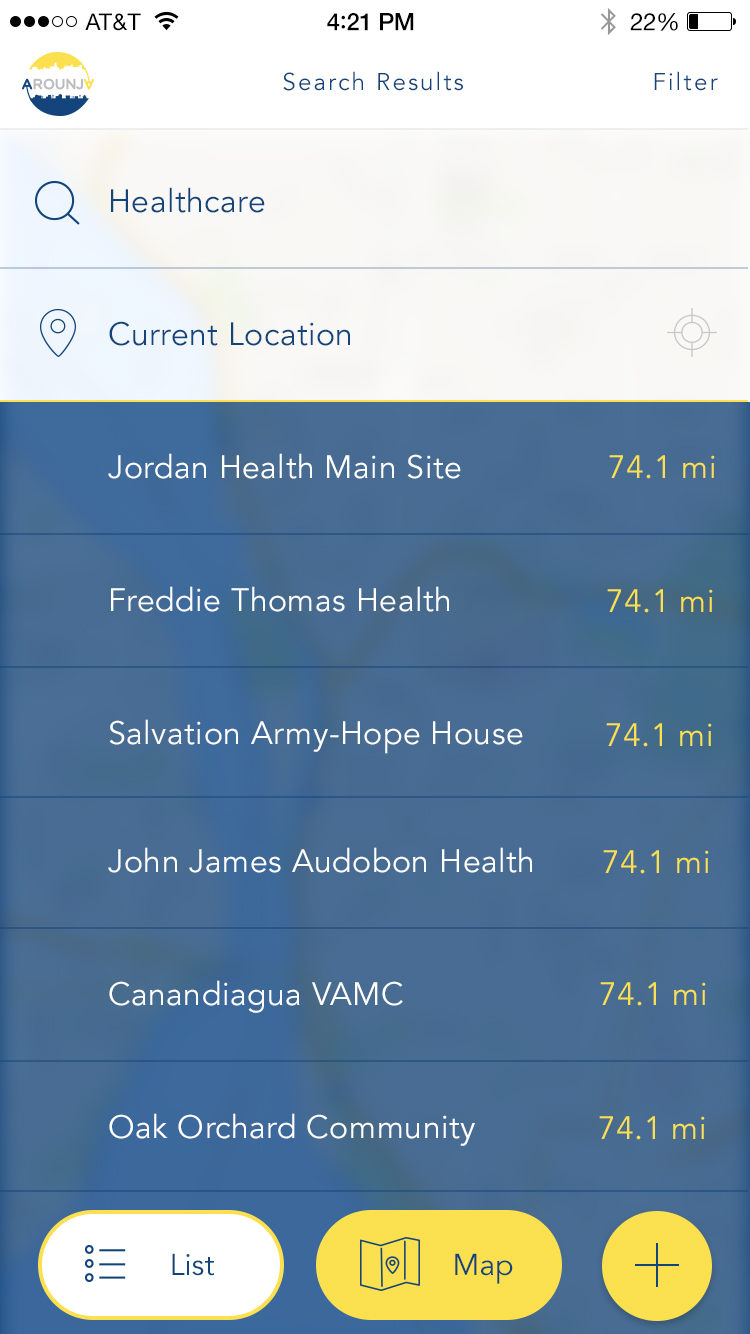This screenshot has width=750, height=1334.
Task: Switch to Map view
Action: [x=438, y=1264]
